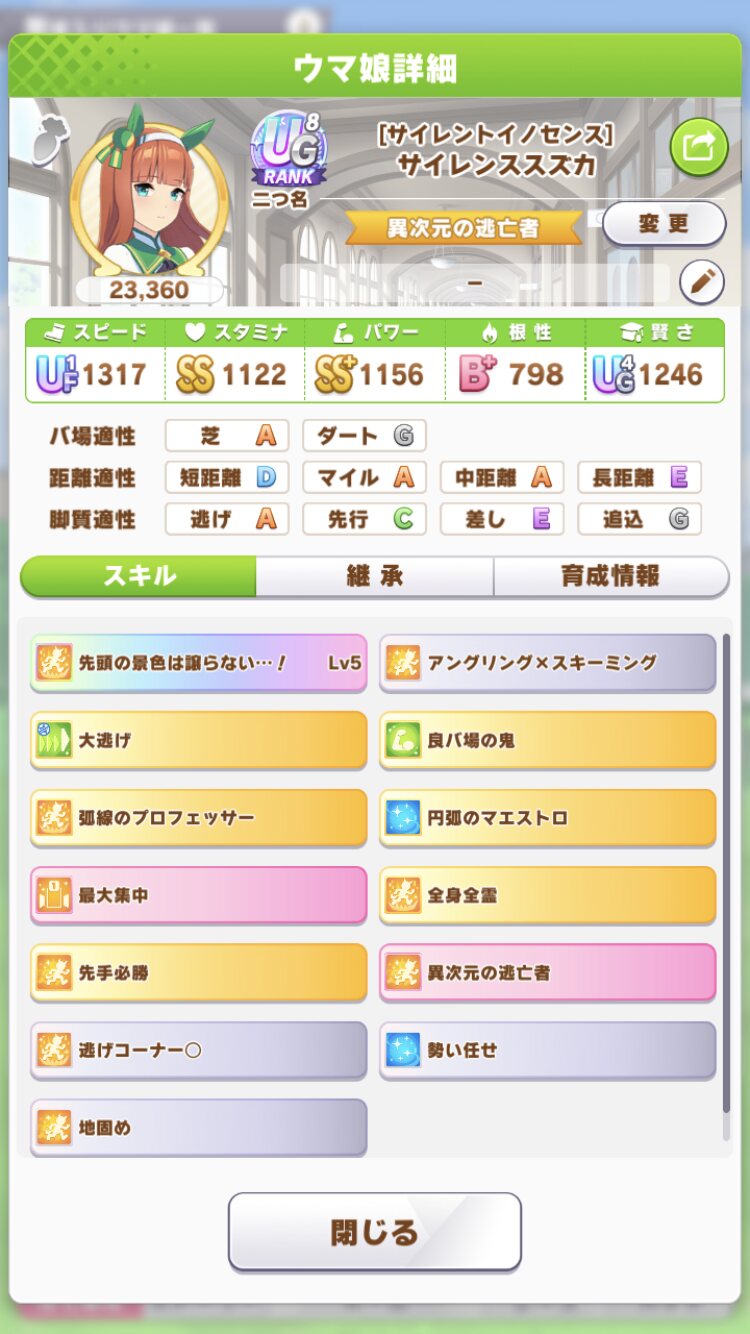The image size is (750, 1334).
Task: Edit the memo with the pencil icon
Action: point(702,283)
